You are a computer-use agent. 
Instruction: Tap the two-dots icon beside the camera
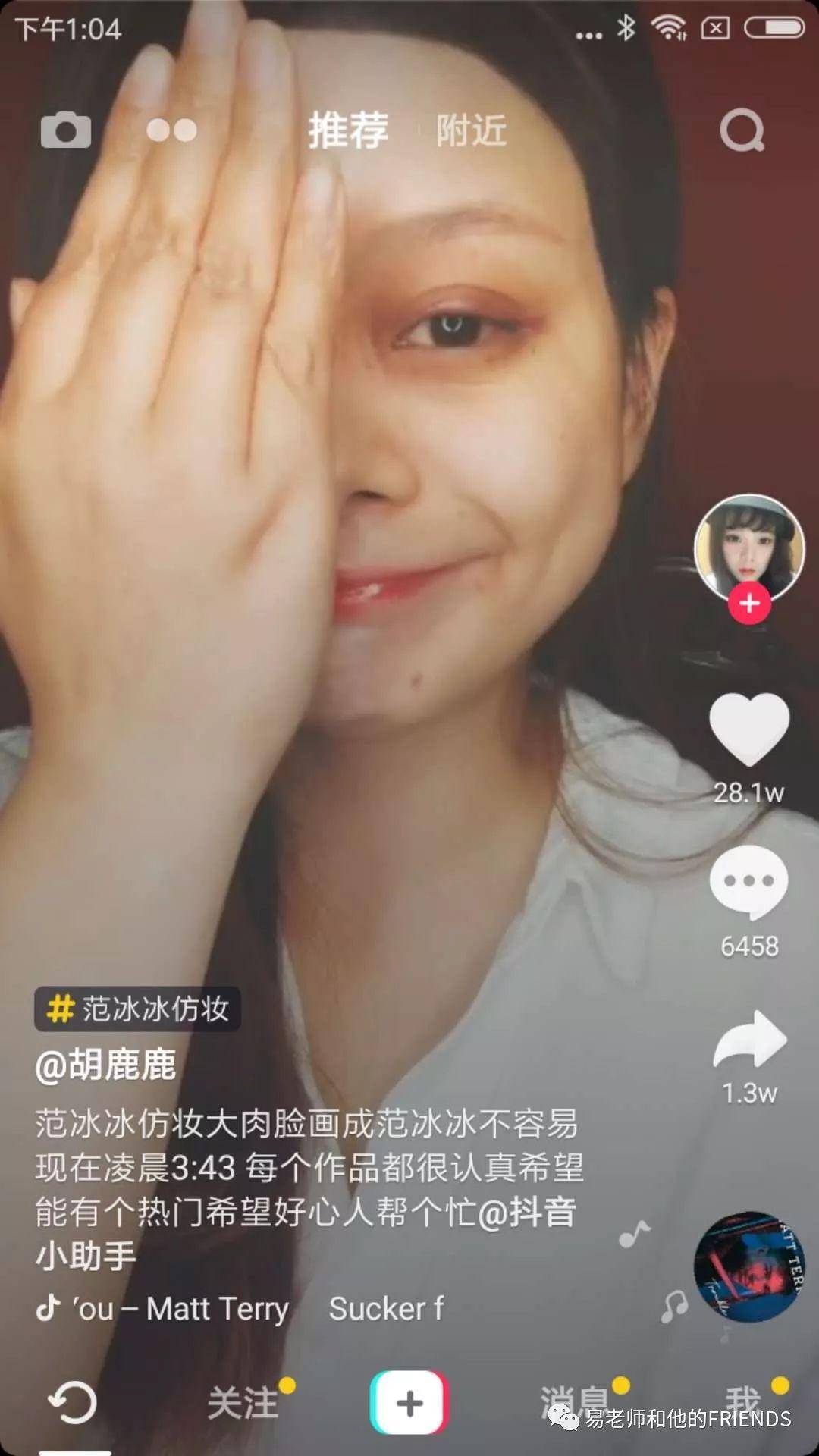point(172,130)
